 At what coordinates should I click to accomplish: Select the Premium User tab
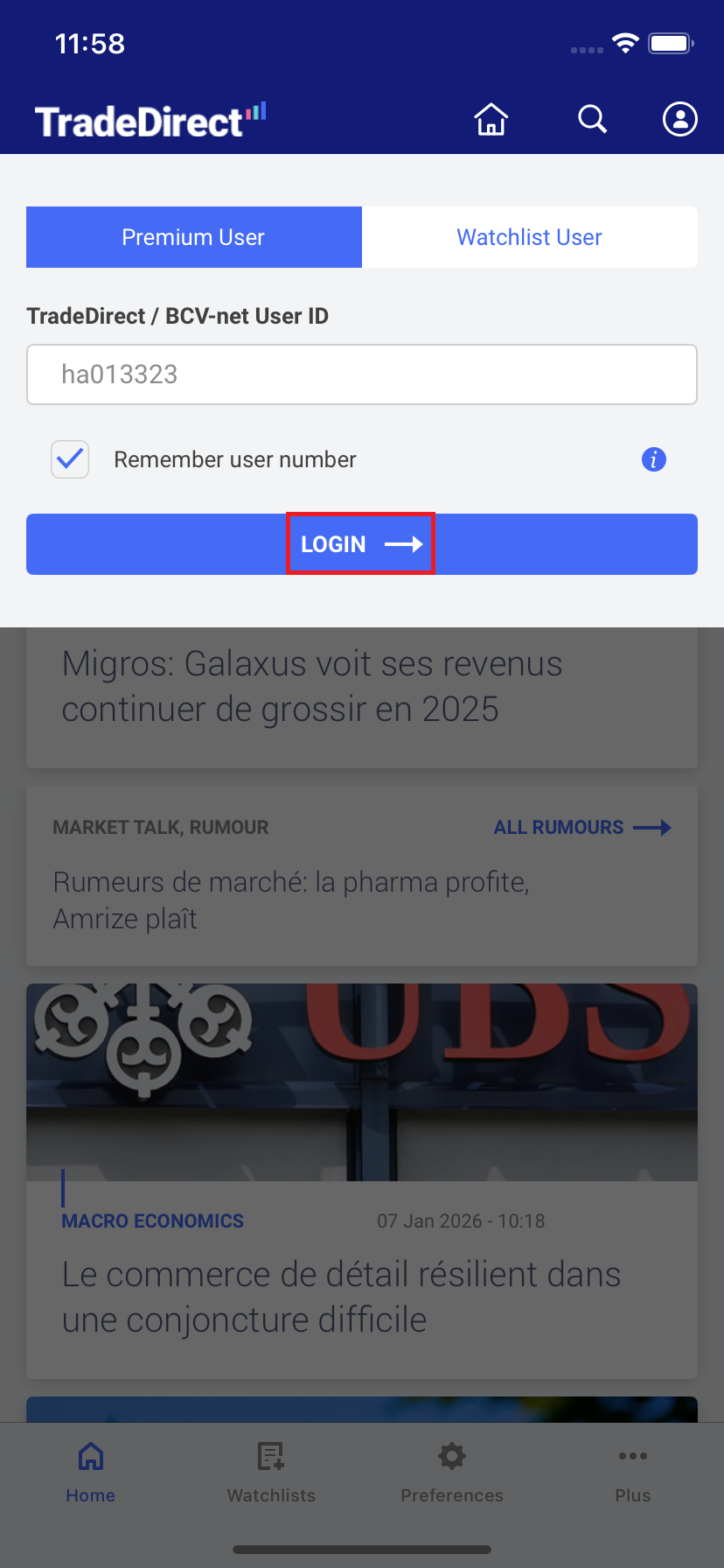(193, 237)
